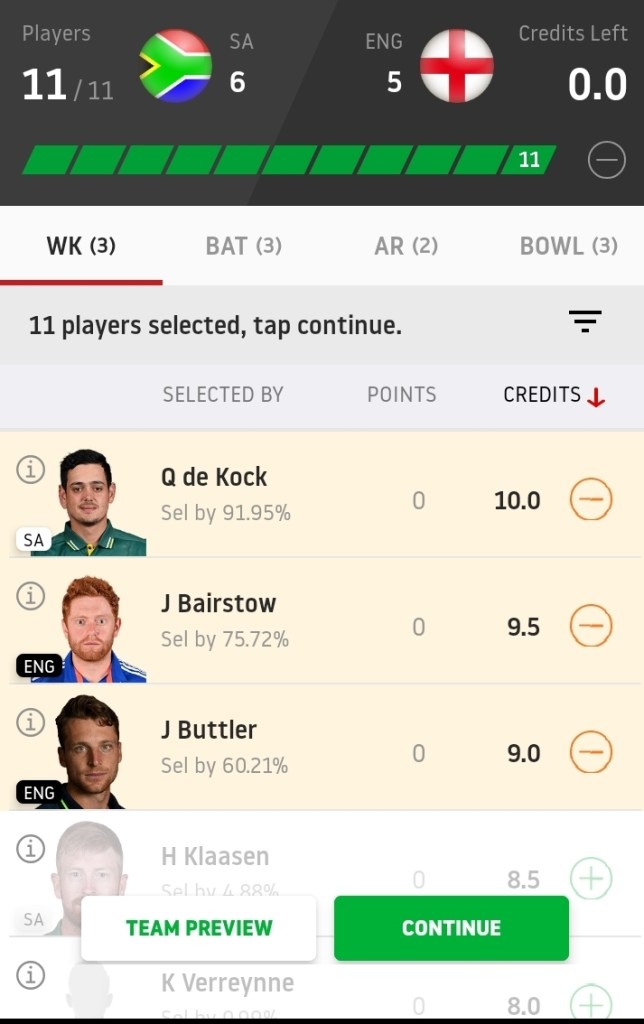Remove Q de Kock from team
The image size is (644, 1024).
[590, 499]
